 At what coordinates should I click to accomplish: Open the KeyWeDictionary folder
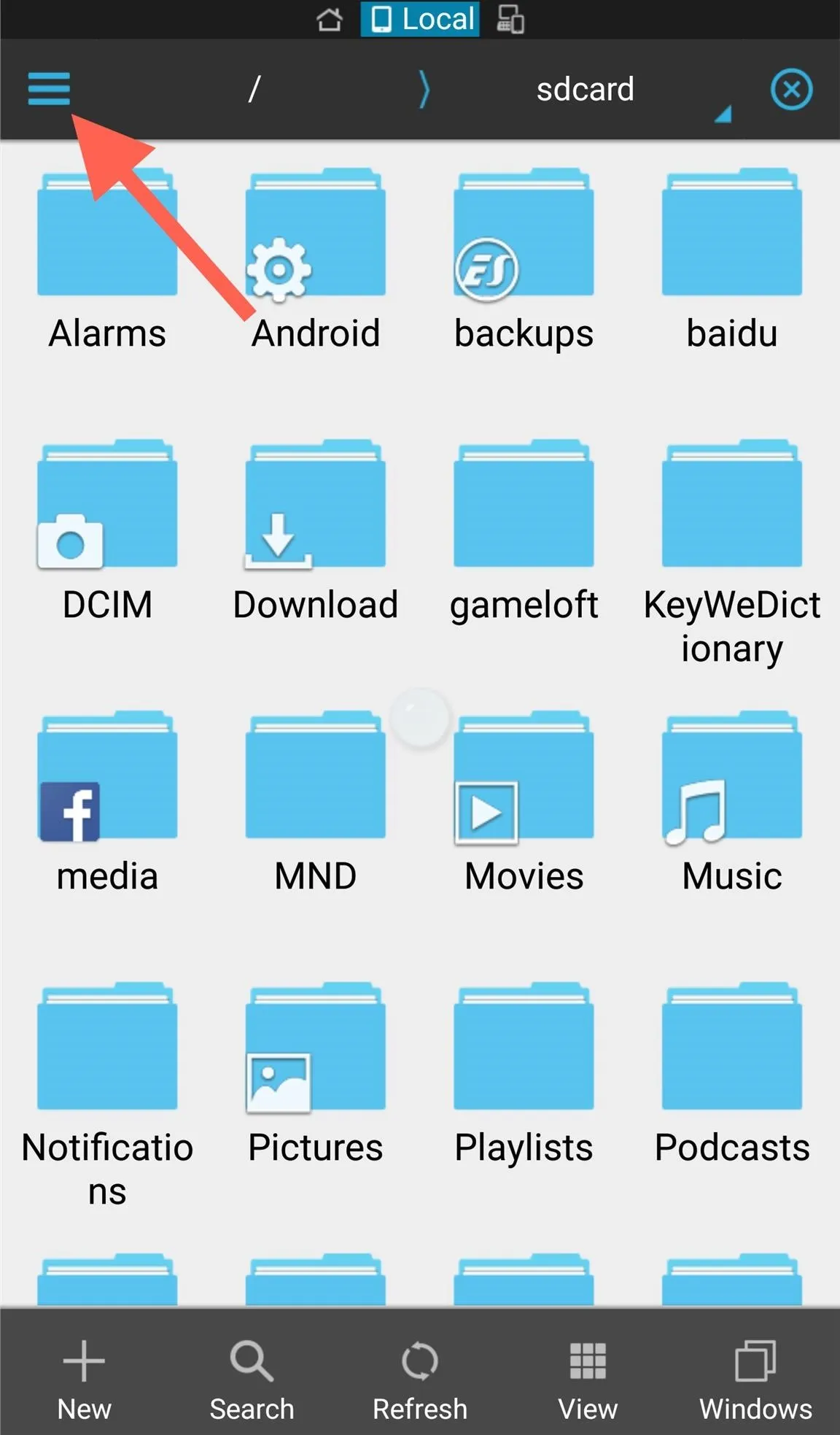(x=732, y=553)
